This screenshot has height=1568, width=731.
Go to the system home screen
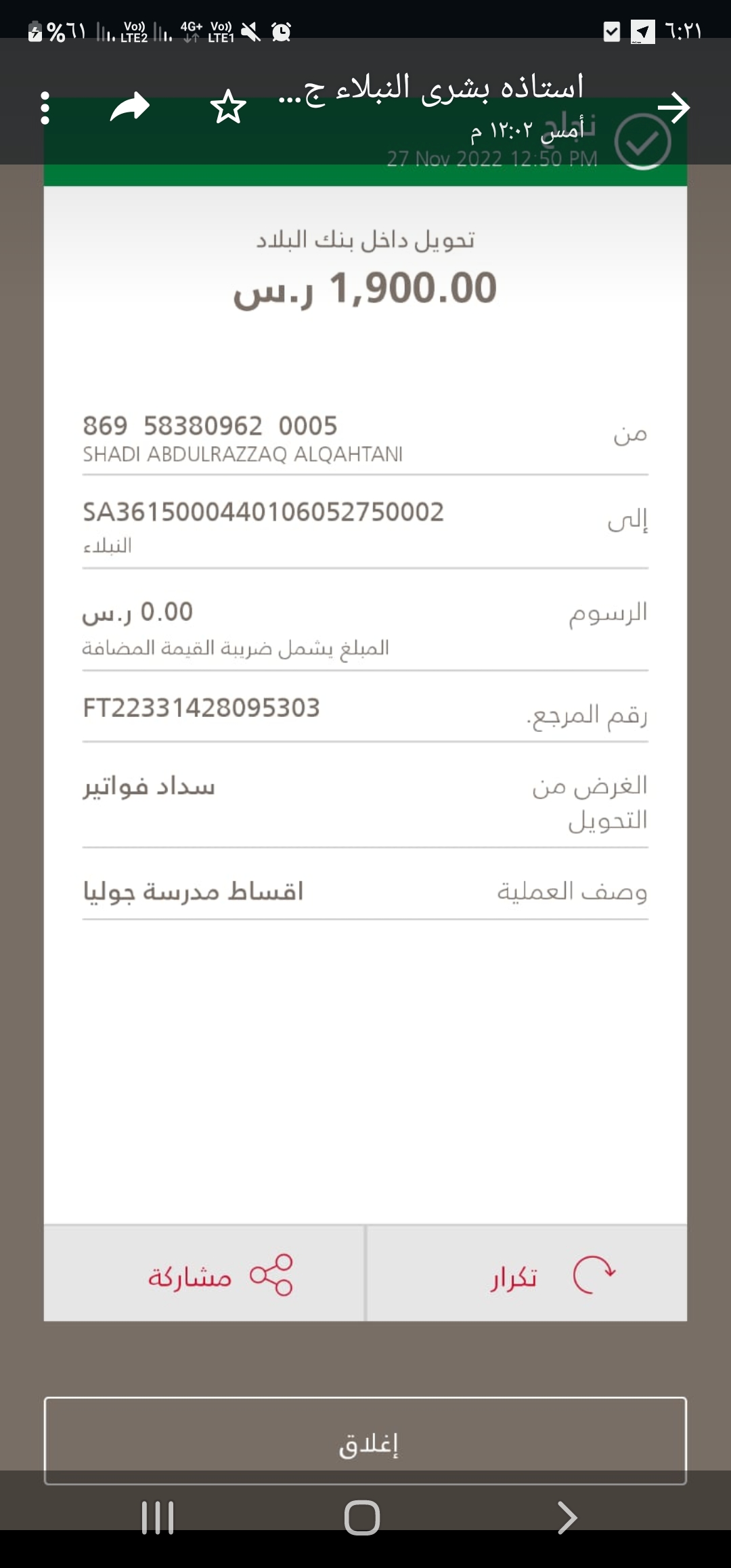click(362, 1517)
